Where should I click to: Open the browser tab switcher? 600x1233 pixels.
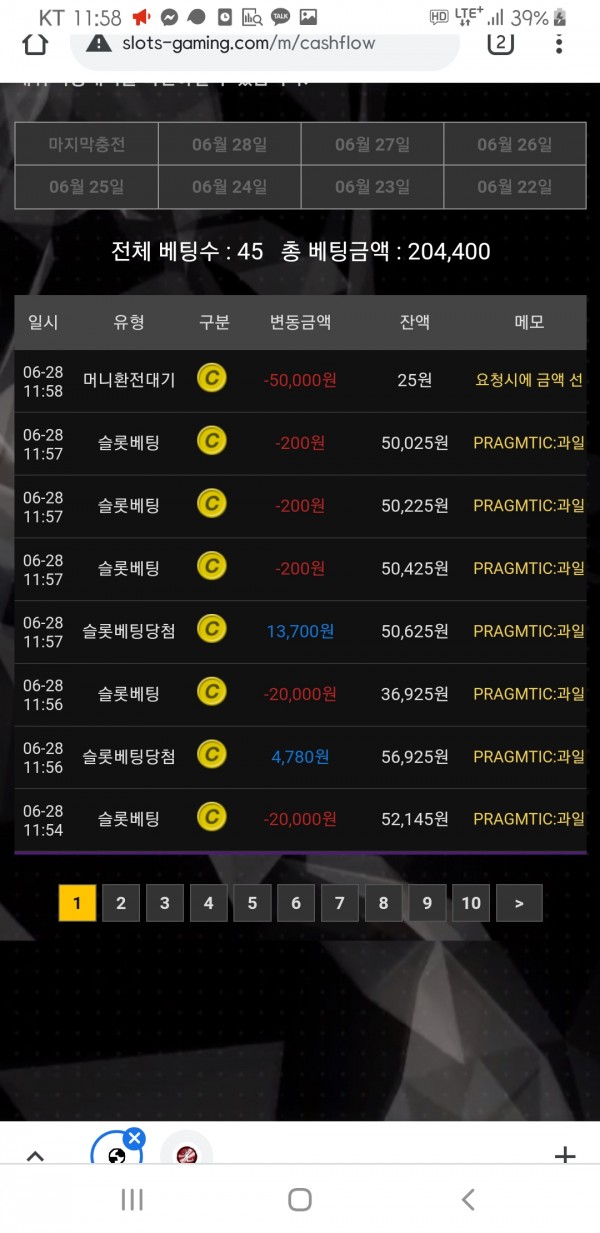500,43
